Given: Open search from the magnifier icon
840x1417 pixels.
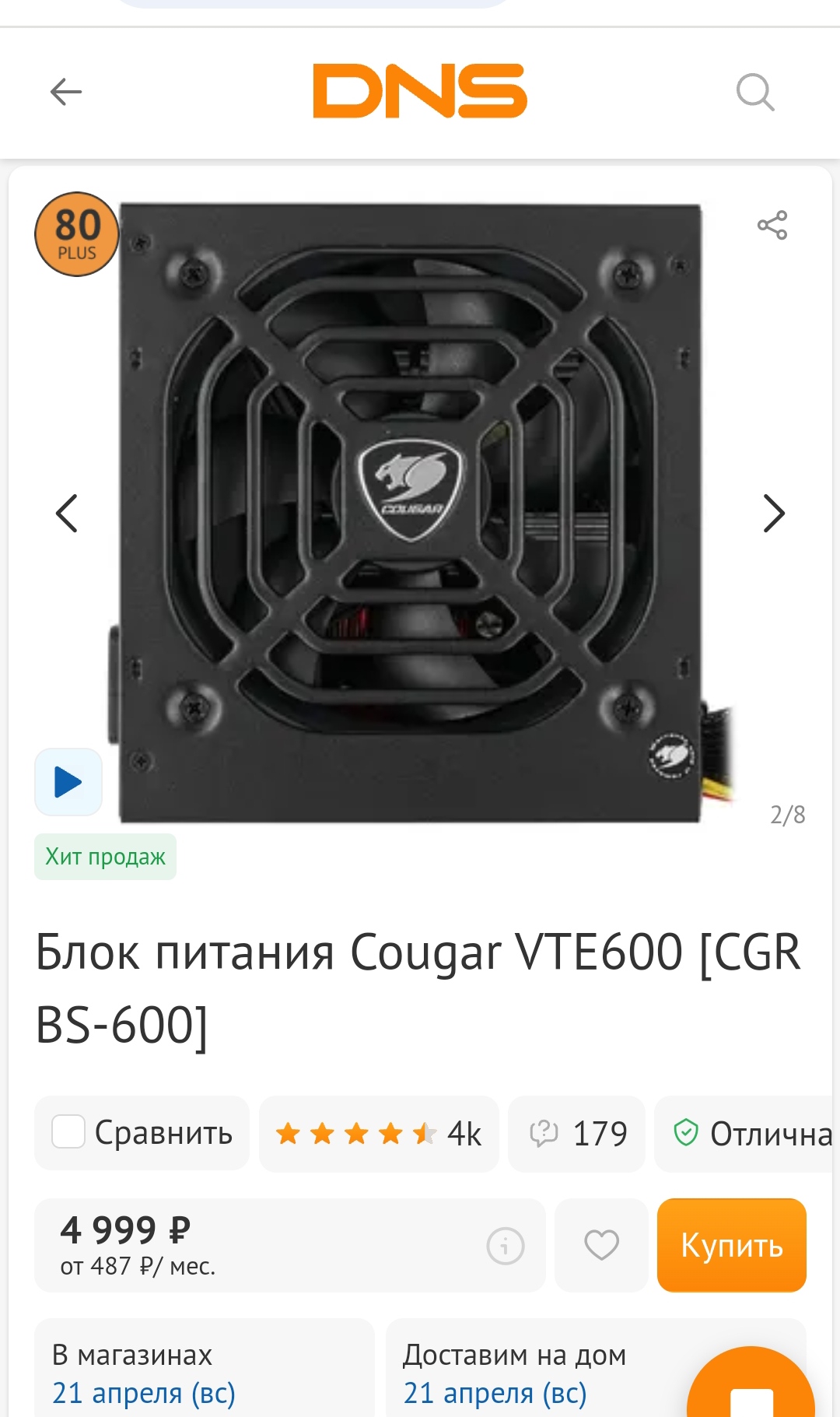Looking at the screenshot, I should [755, 93].
